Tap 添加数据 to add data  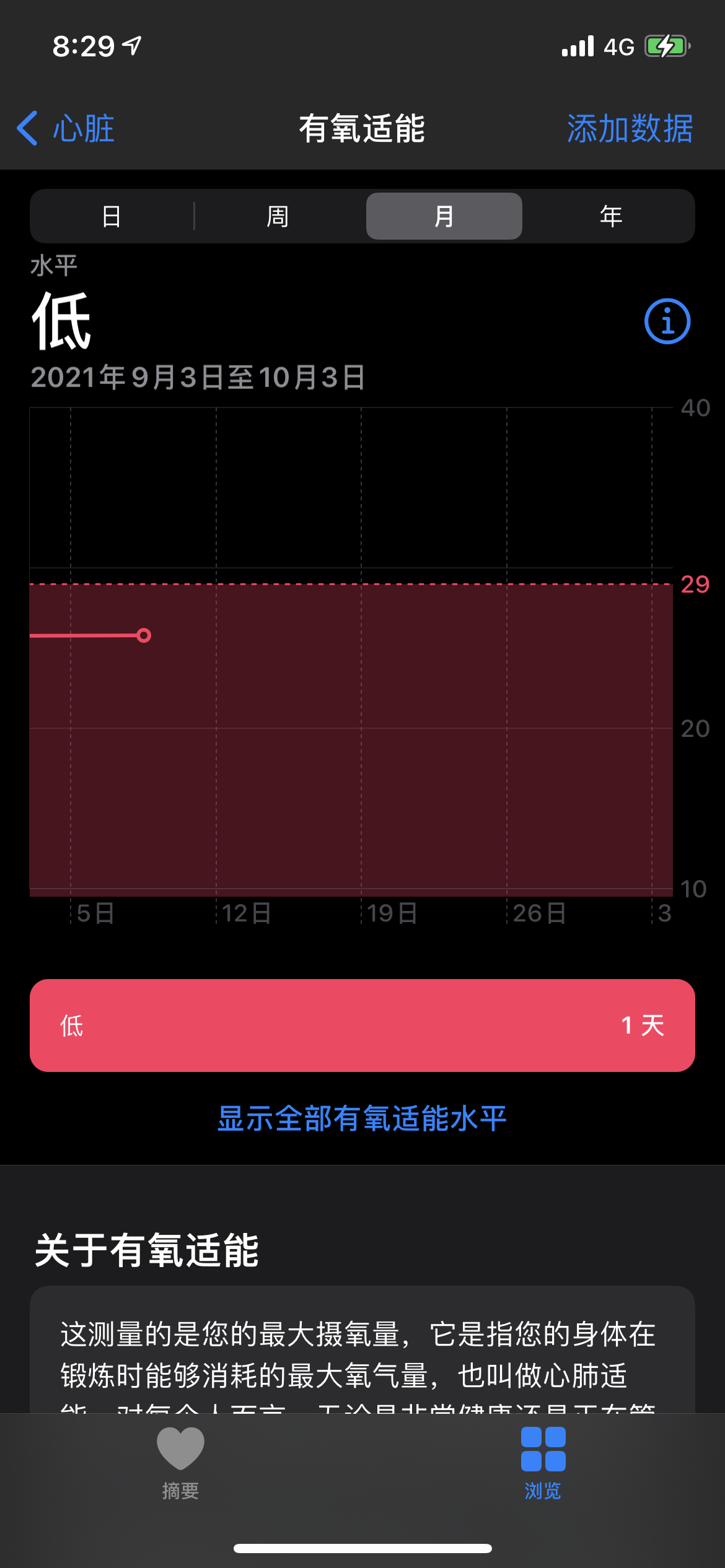pyautogui.click(x=630, y=129)
